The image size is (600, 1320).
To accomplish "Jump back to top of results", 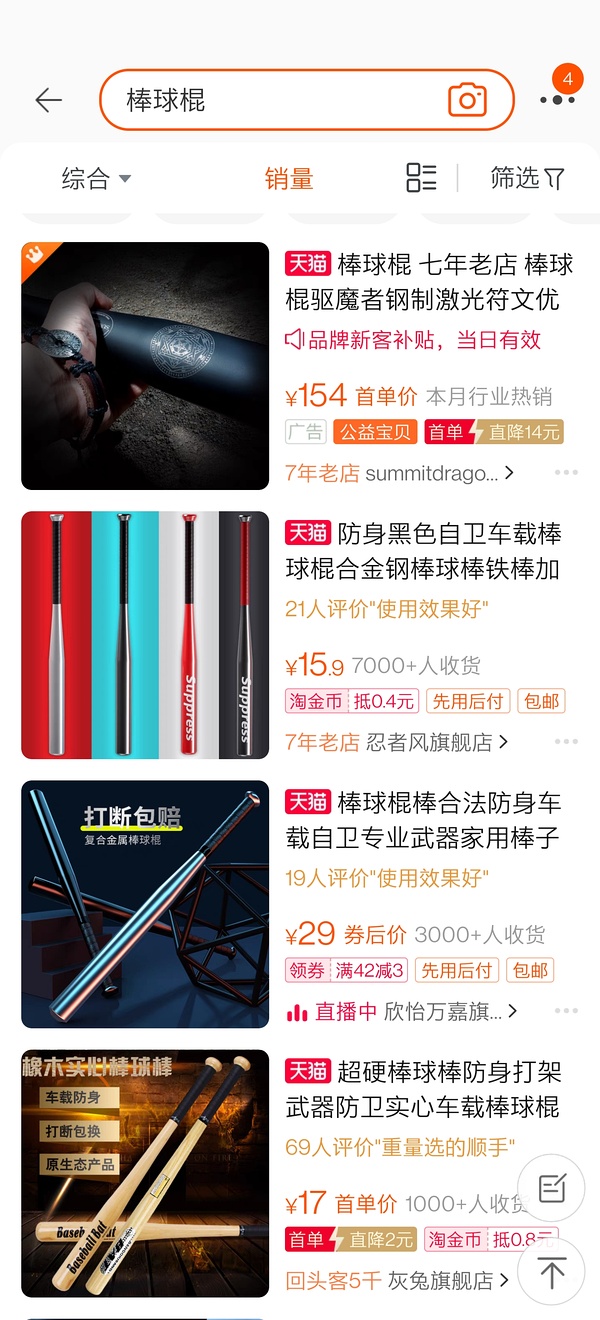I will coord(551,1272).
